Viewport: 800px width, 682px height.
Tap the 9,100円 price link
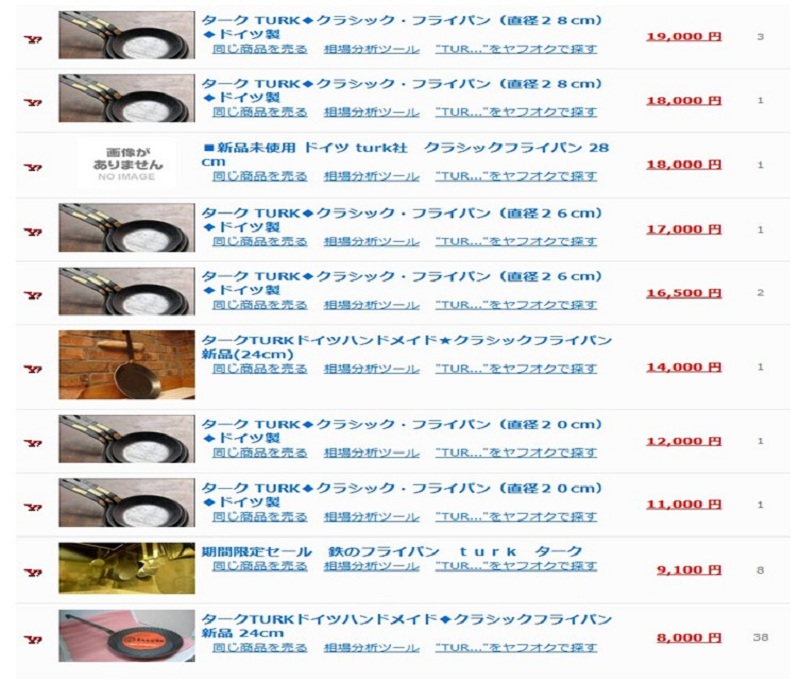coord(688,570)
